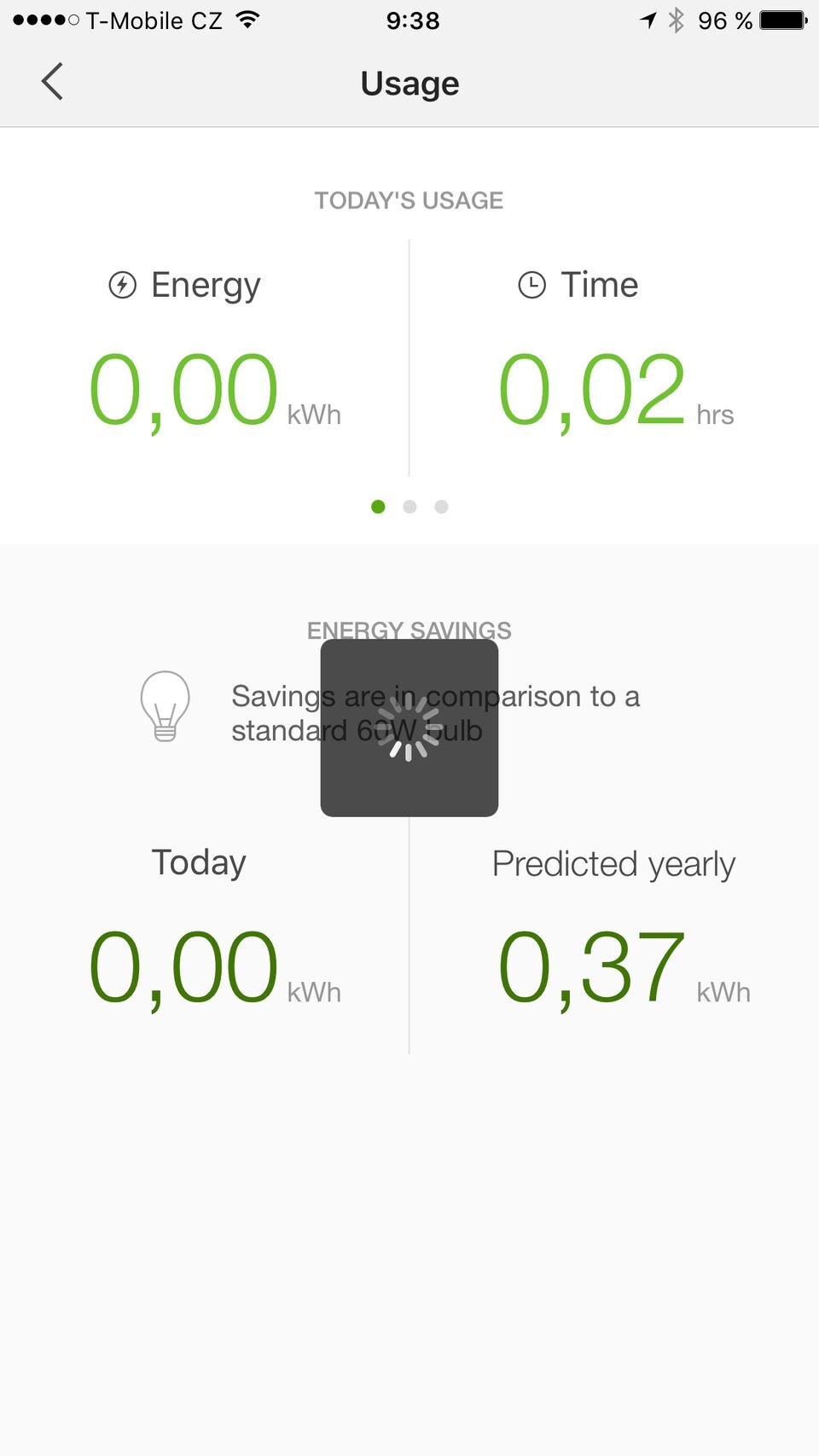
Task: Jump to the third usage page dot
Action: click(x=441, y=507)
